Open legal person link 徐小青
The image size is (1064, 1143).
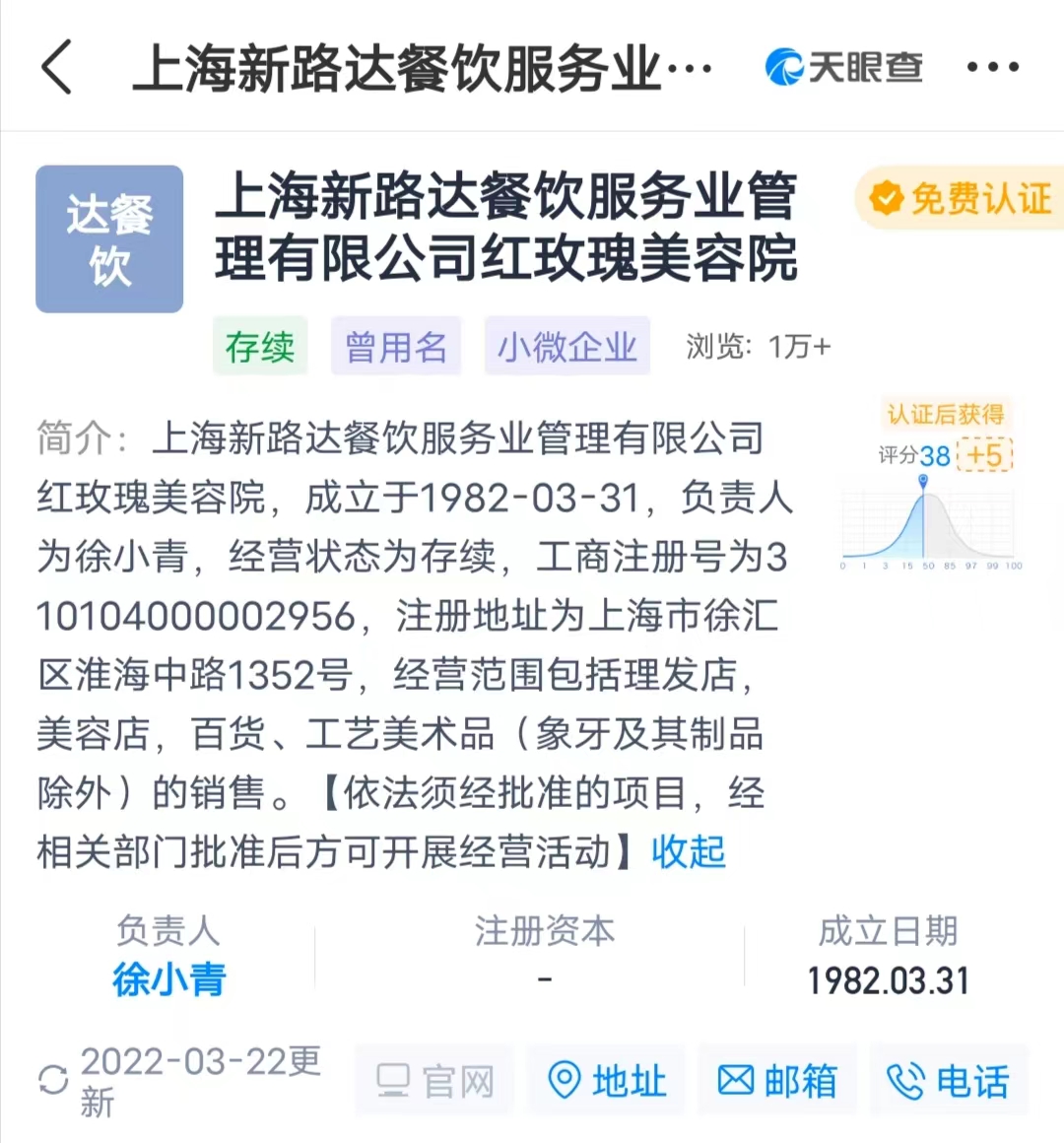(169, 979)
